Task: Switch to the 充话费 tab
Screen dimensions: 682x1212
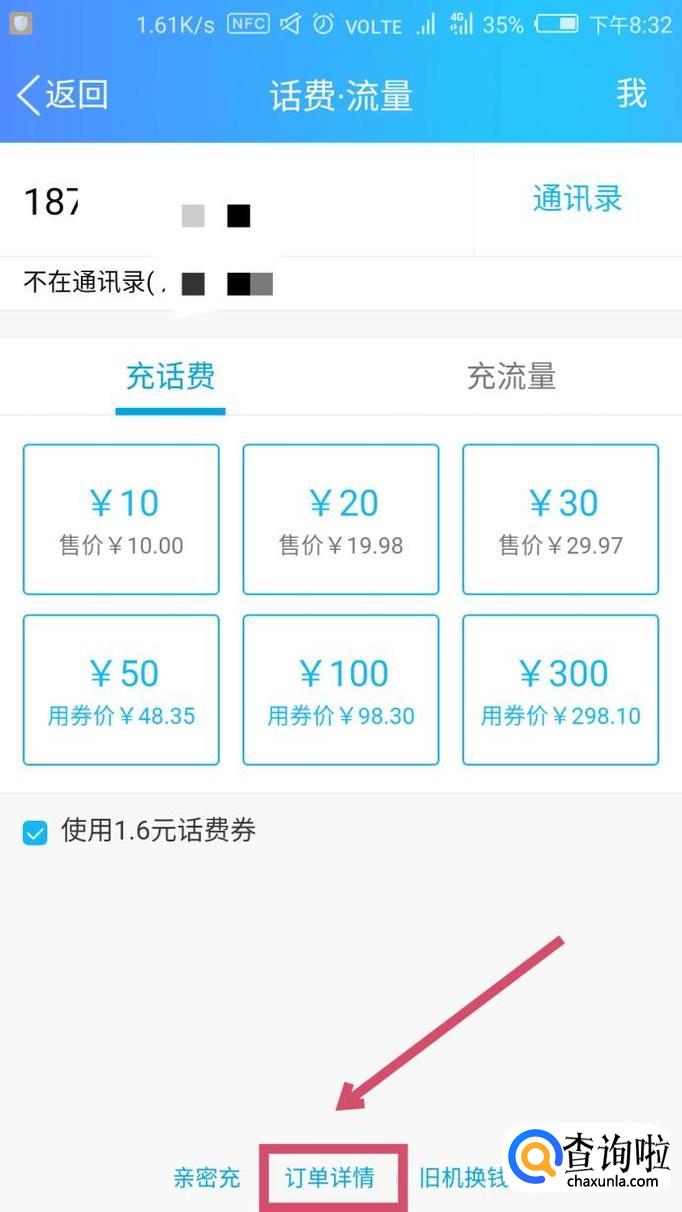Action: 170,377
